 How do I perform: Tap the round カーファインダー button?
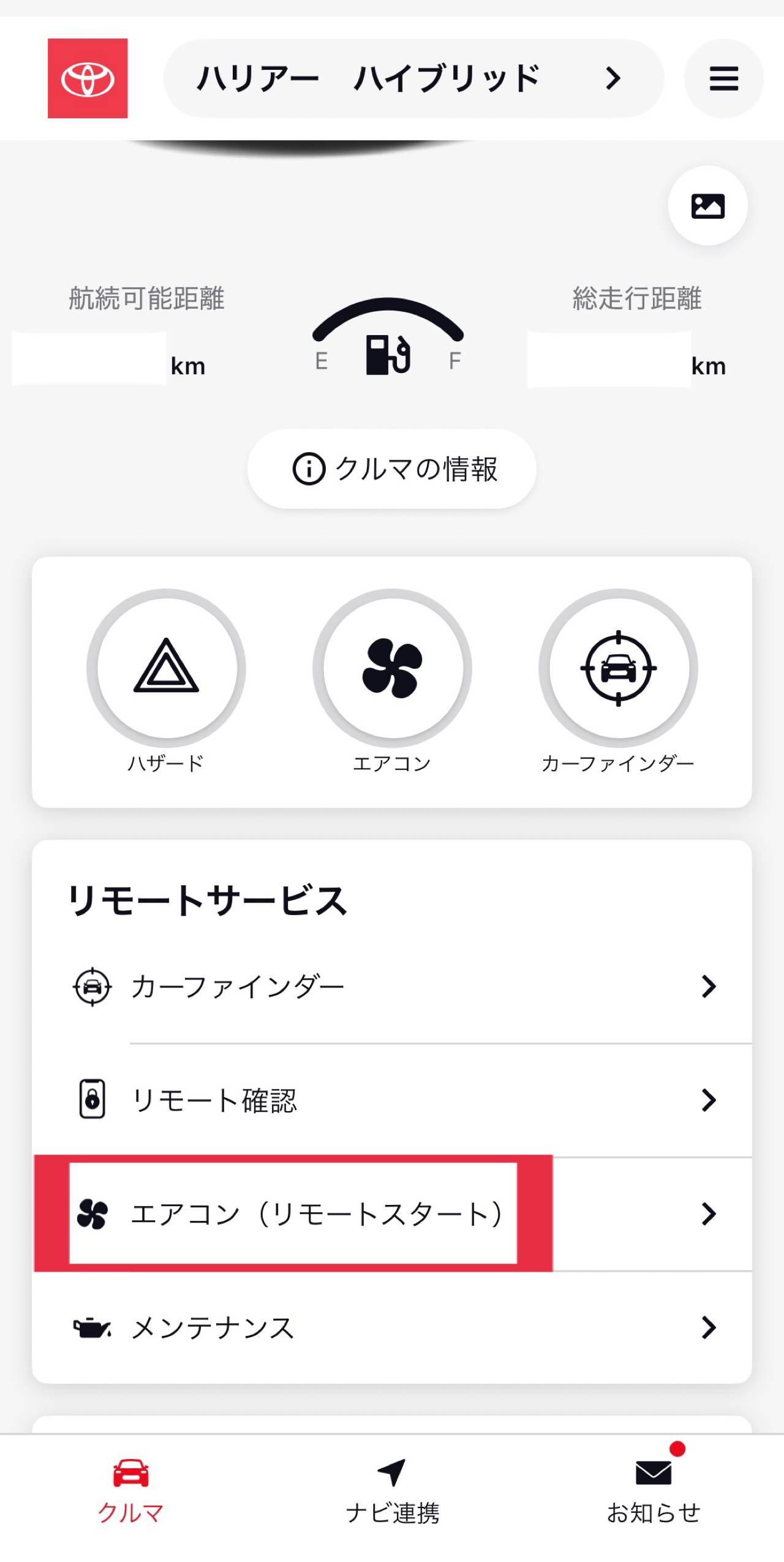tap(618, 668)
